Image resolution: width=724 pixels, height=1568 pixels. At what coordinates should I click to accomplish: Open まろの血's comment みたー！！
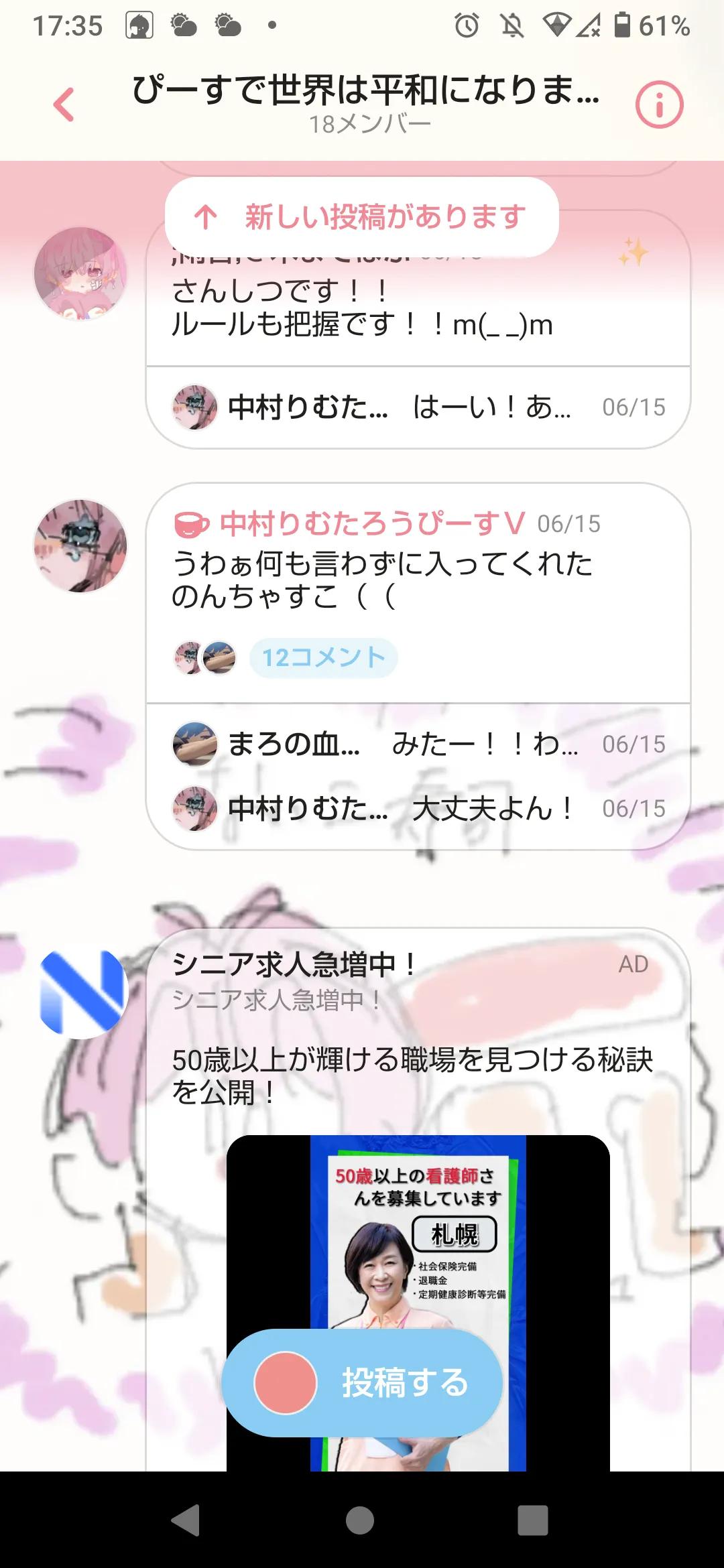click(x=418, y=744)
